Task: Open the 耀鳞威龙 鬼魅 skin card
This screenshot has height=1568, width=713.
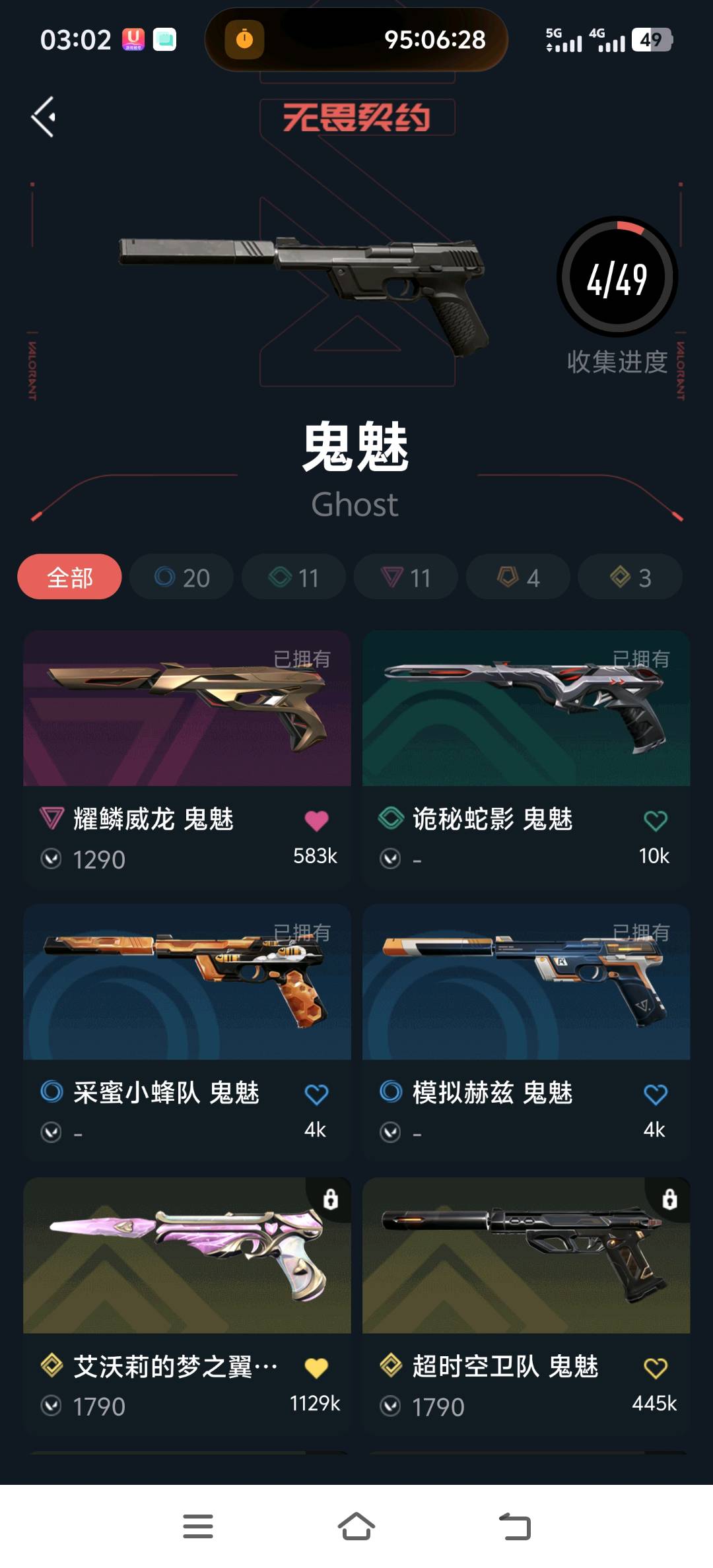Action: [187, 759]
